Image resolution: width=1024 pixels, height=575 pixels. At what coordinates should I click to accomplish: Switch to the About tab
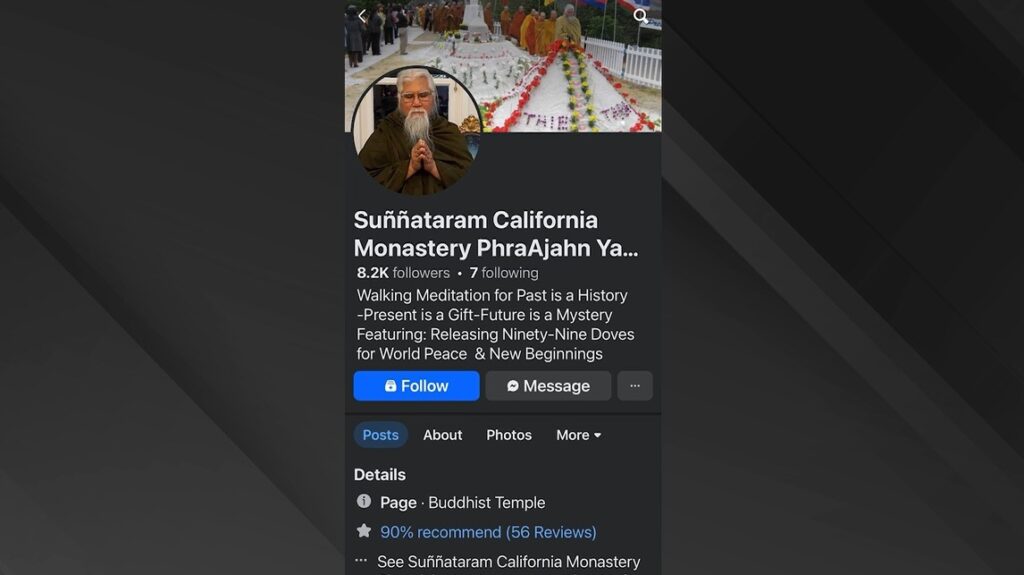pyautogui.click(x=442, y=435)
